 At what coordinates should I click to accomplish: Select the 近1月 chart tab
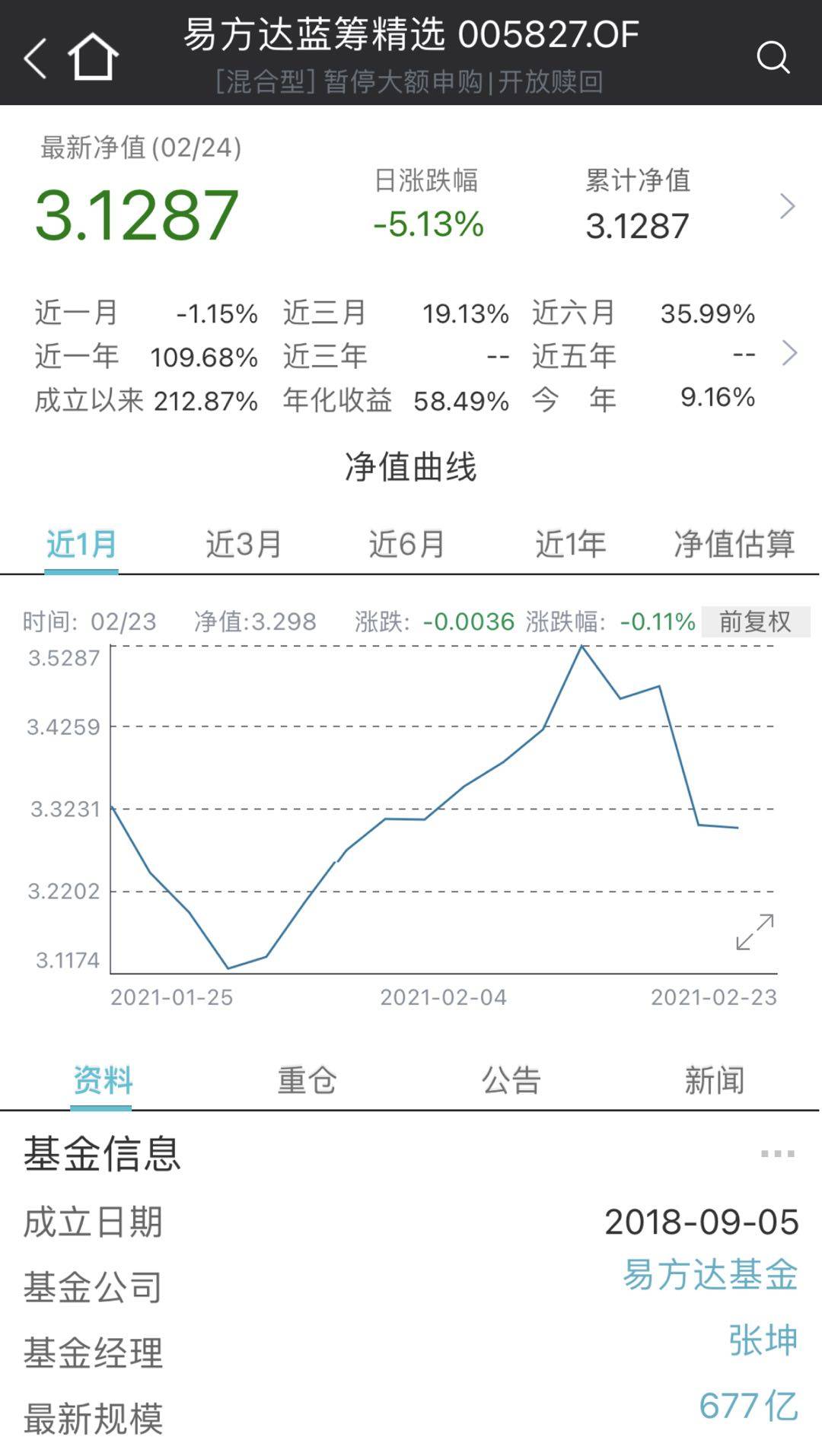pos(81,544)
